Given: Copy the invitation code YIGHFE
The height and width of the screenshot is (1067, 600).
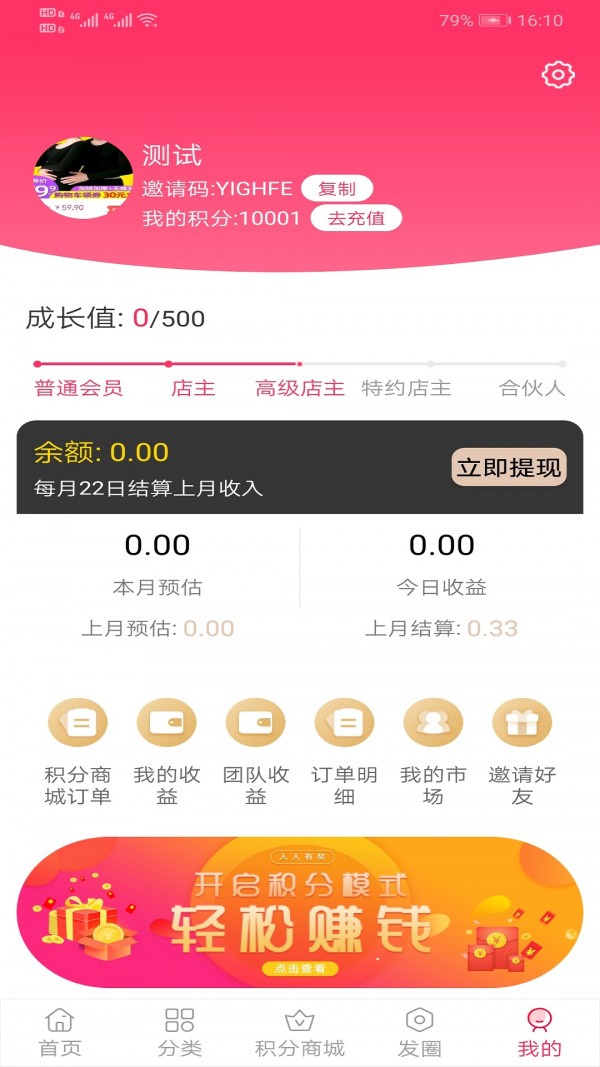Looking at the screenshot, I should point(336,188).
